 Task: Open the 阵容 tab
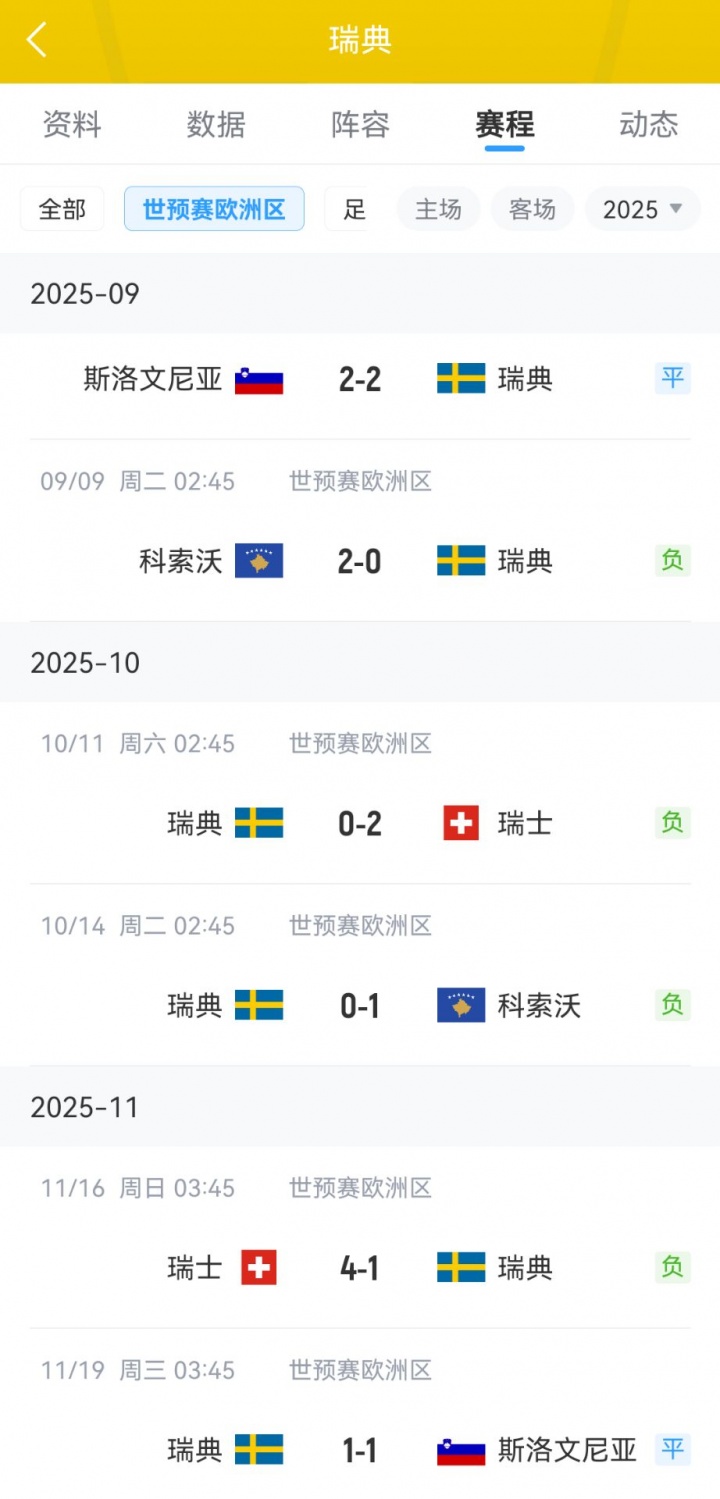click(x=360, y=125)
